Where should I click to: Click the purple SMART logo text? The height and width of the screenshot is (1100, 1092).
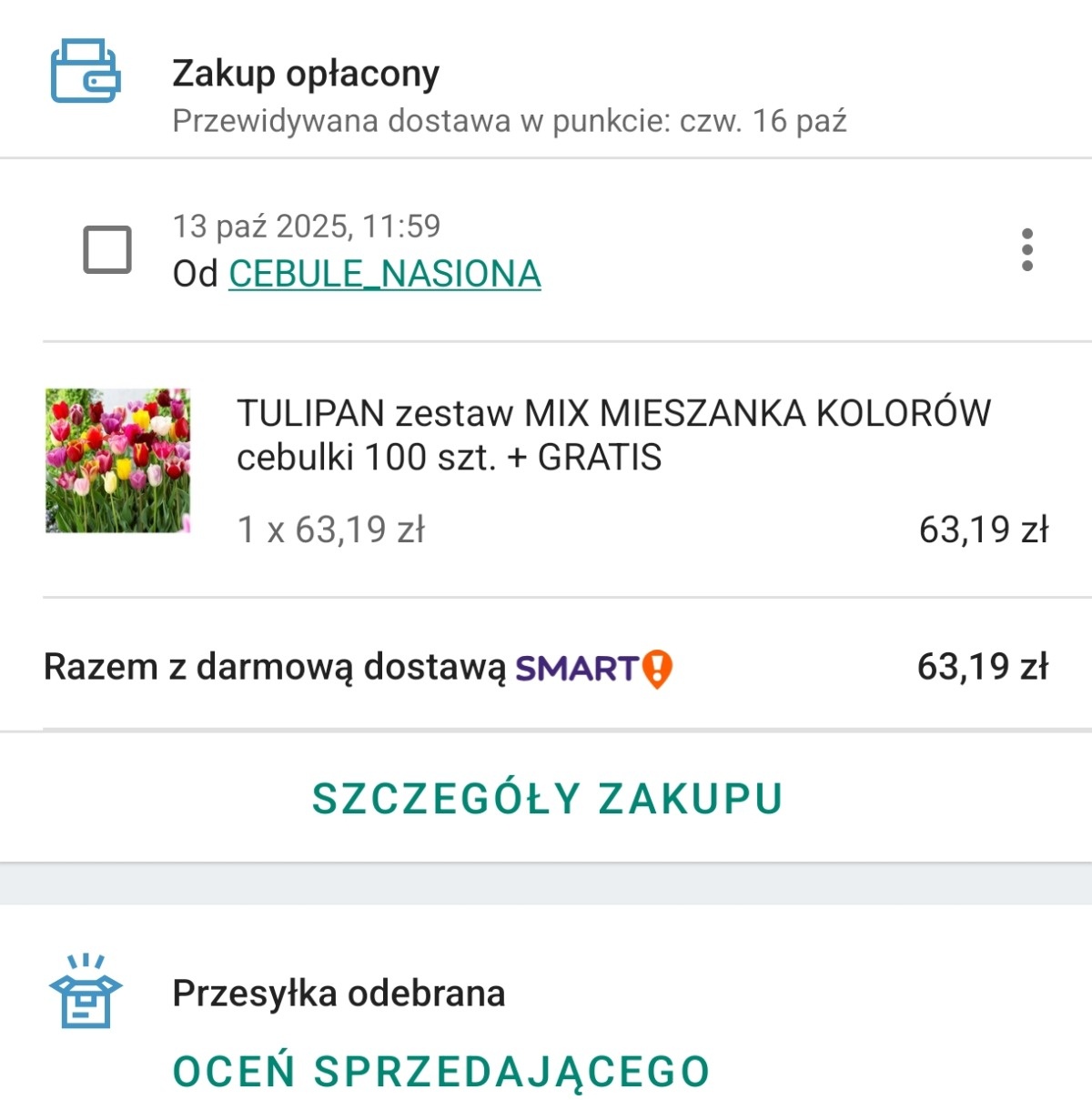coord(578,667)
